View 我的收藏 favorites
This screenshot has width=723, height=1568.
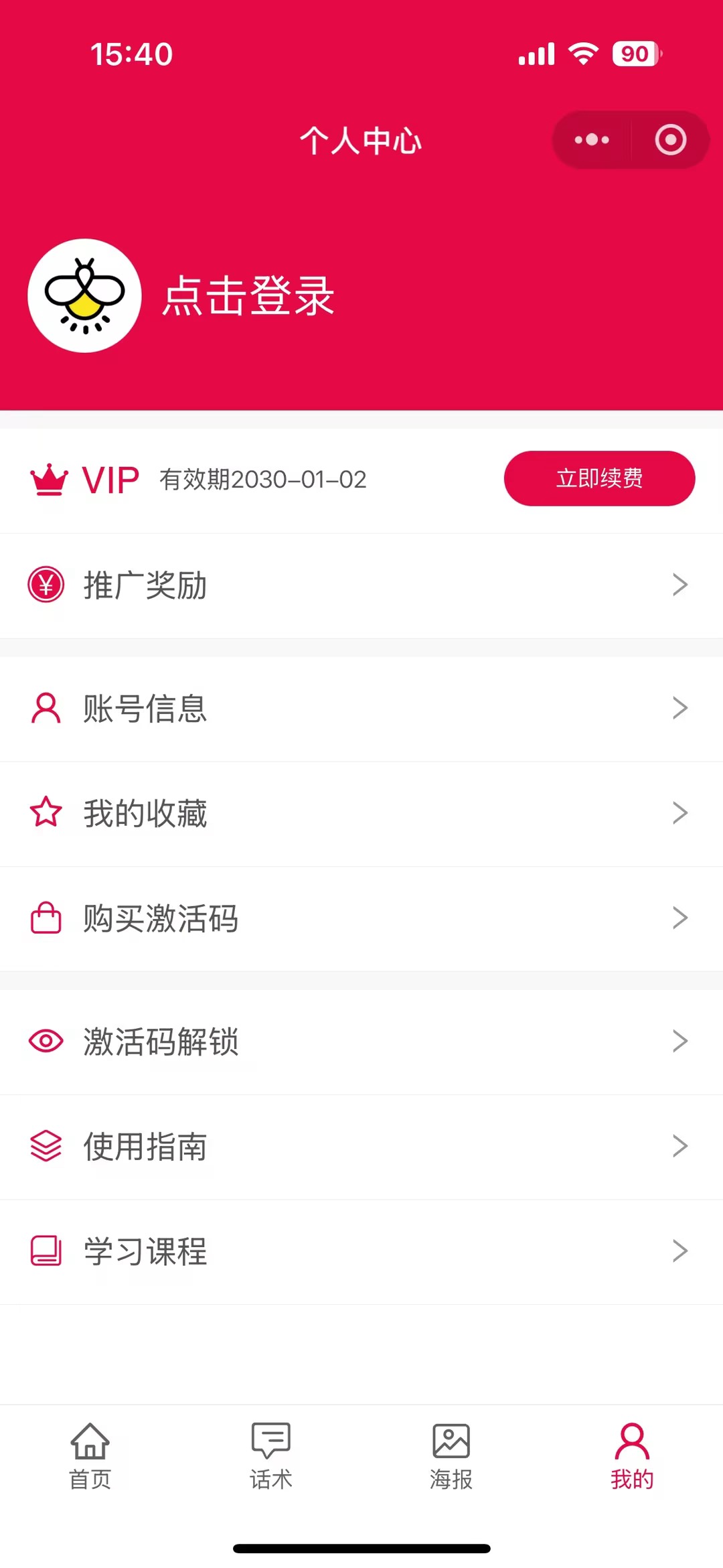click(x=361, y=813)
